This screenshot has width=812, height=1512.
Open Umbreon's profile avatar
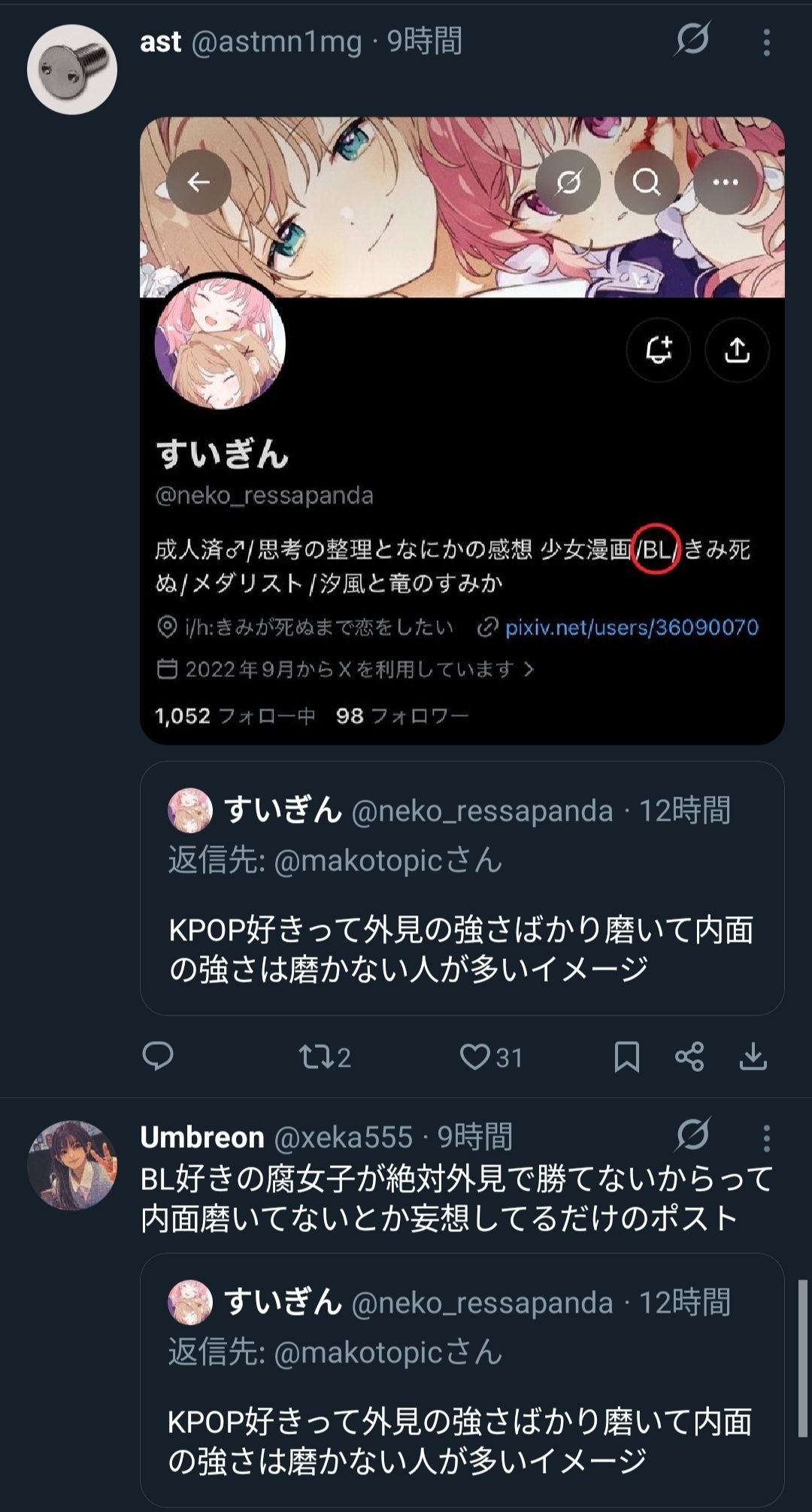coord(72,1165)
